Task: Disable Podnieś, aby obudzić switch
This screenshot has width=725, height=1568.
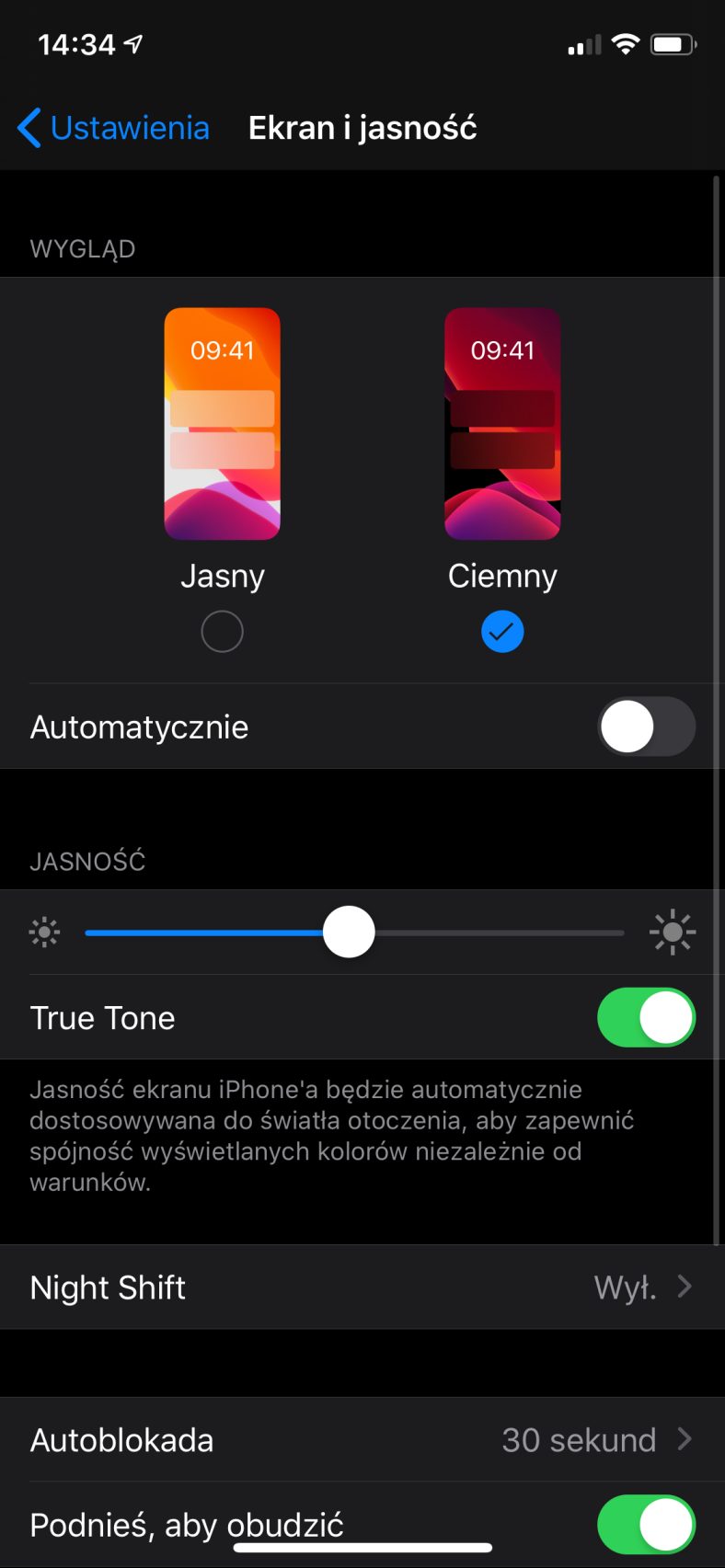Action: click(x=647, y=1524)
